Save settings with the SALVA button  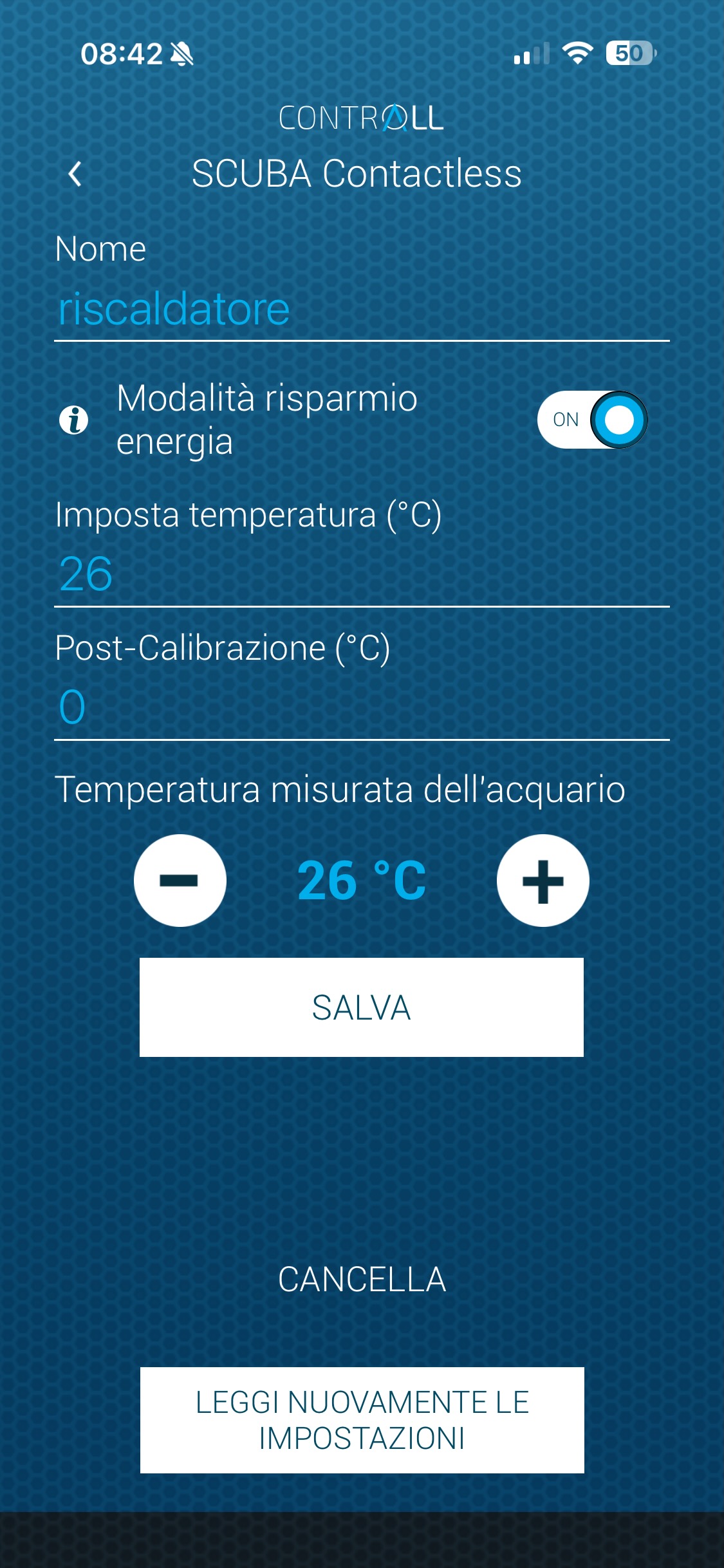[361, 1007]
